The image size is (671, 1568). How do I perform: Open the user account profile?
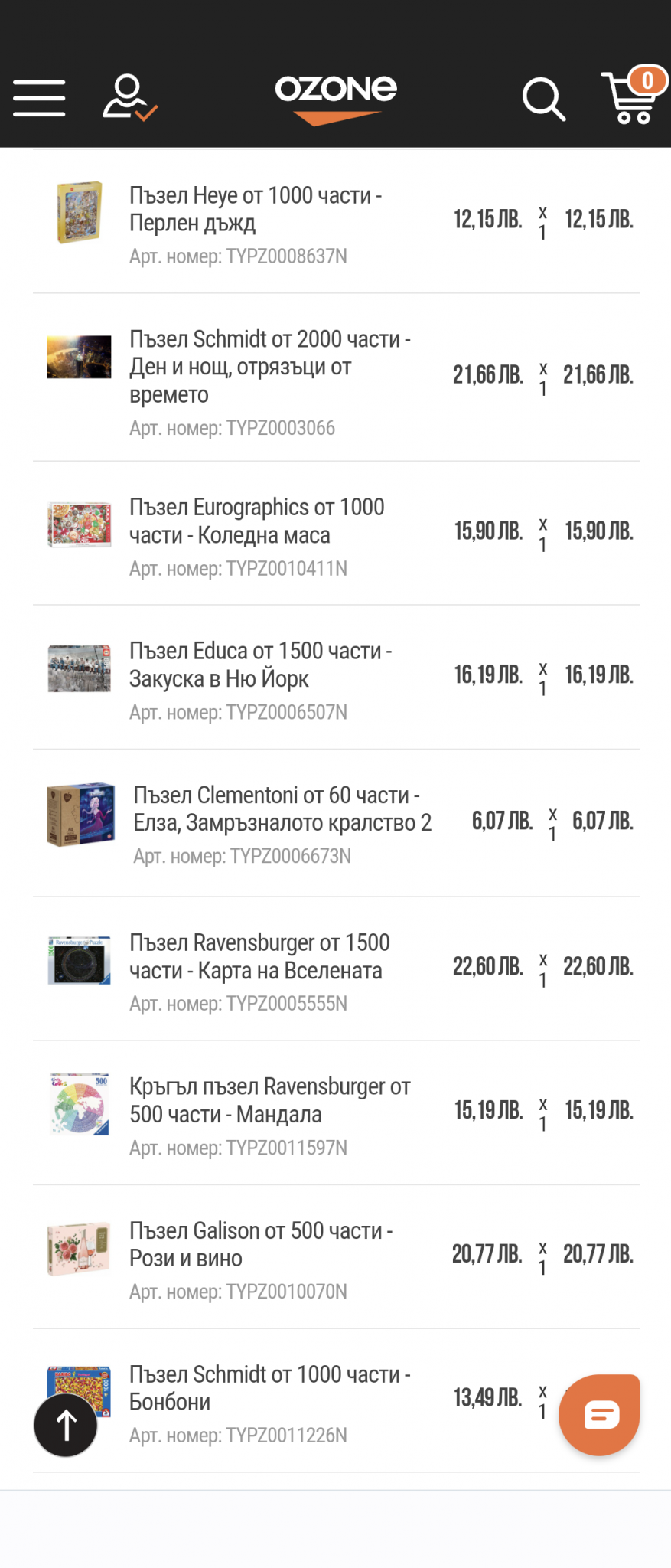128,97
